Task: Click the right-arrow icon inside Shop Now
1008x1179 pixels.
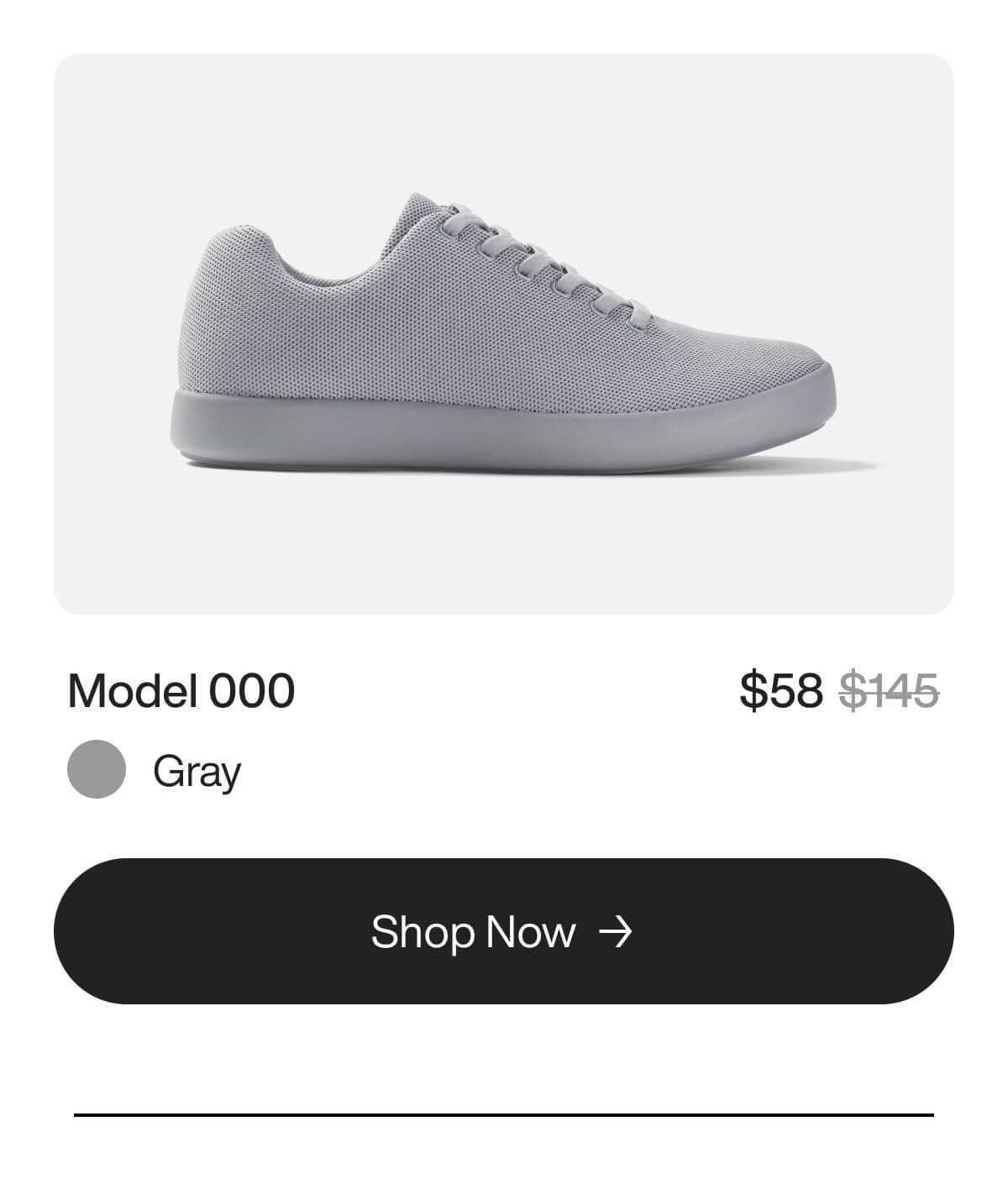Action: tap(620, 931)
